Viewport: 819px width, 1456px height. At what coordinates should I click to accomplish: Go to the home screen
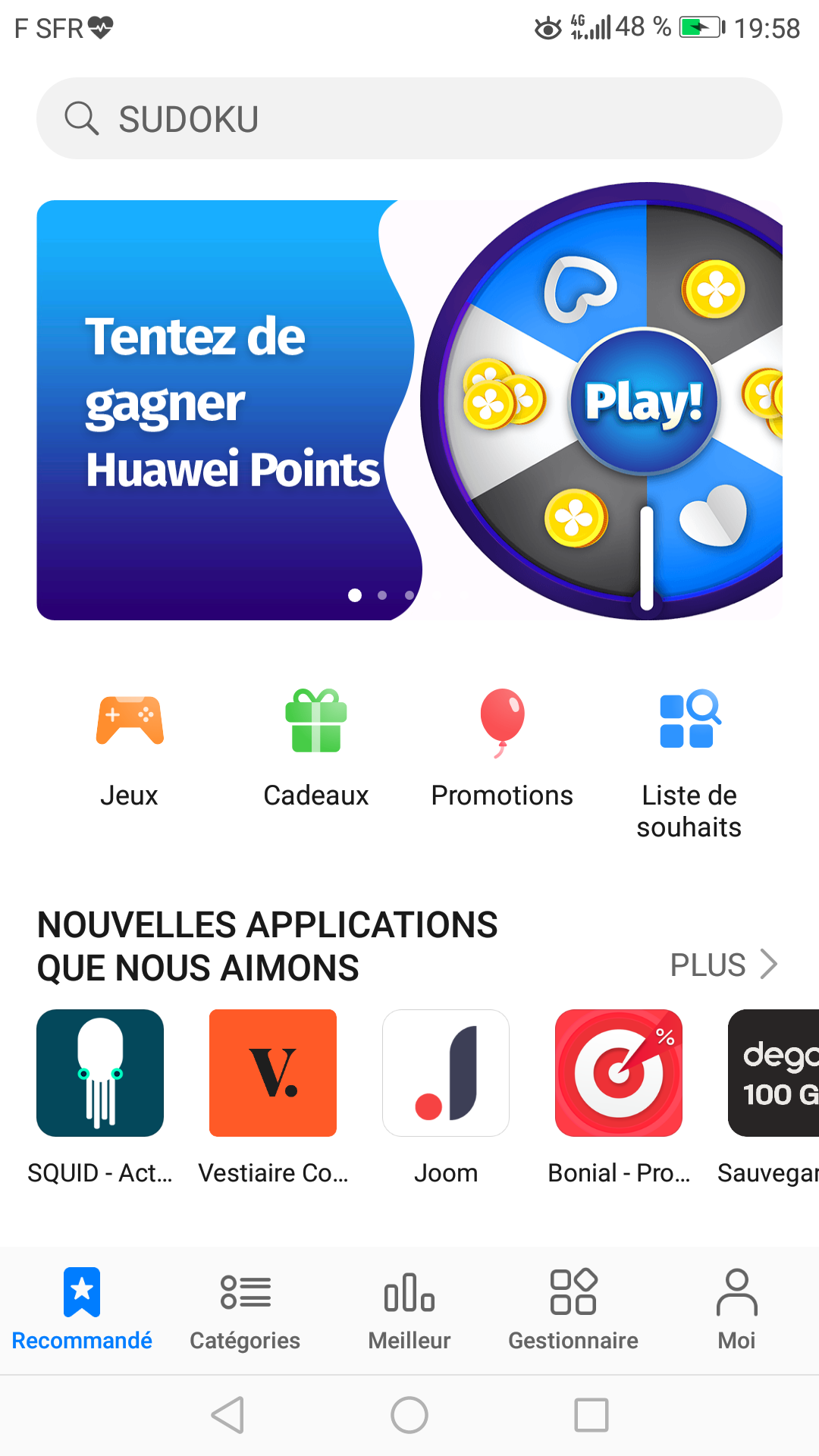click(x=409, y=1415)
